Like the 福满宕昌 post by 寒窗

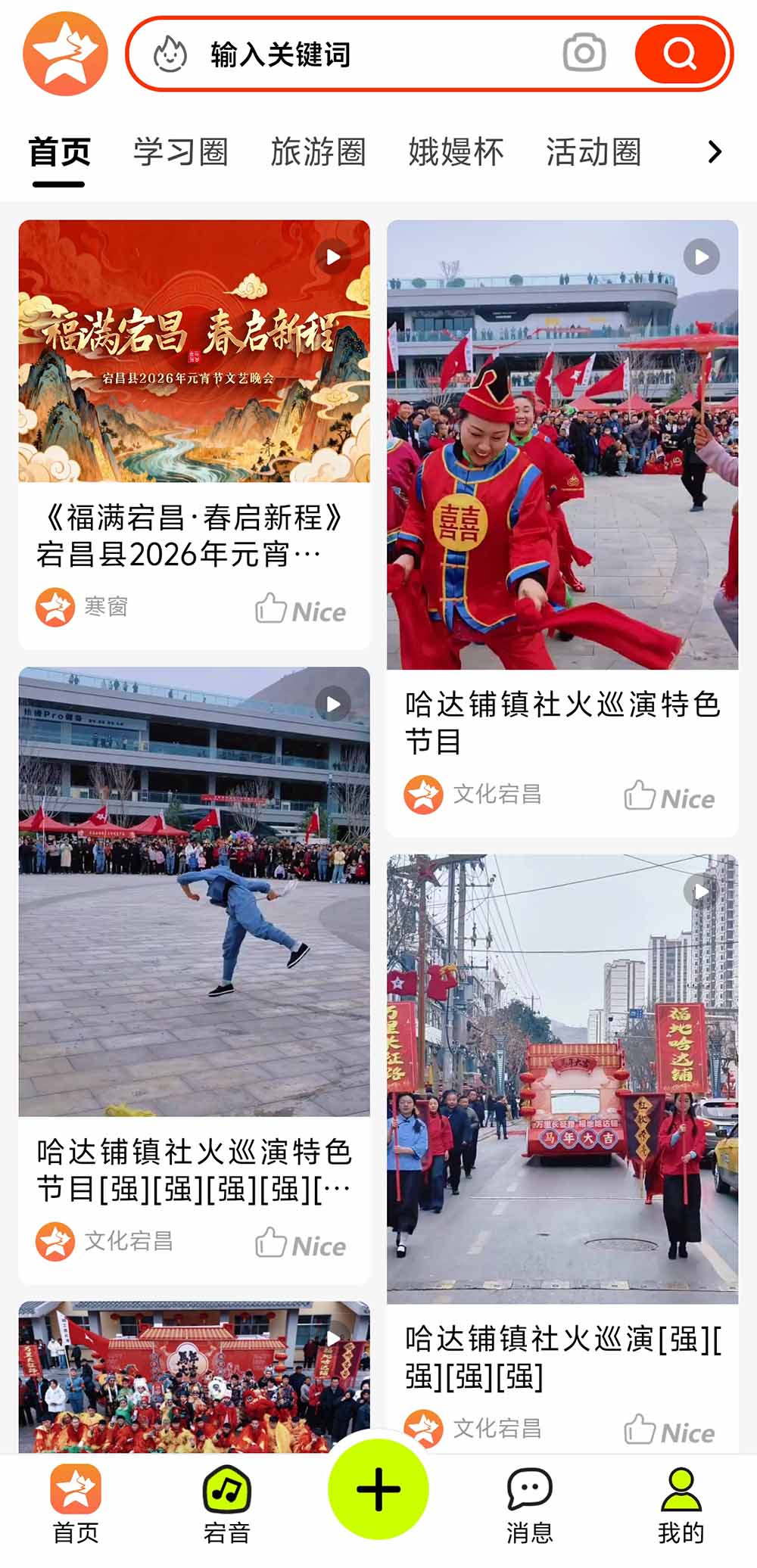301,610
